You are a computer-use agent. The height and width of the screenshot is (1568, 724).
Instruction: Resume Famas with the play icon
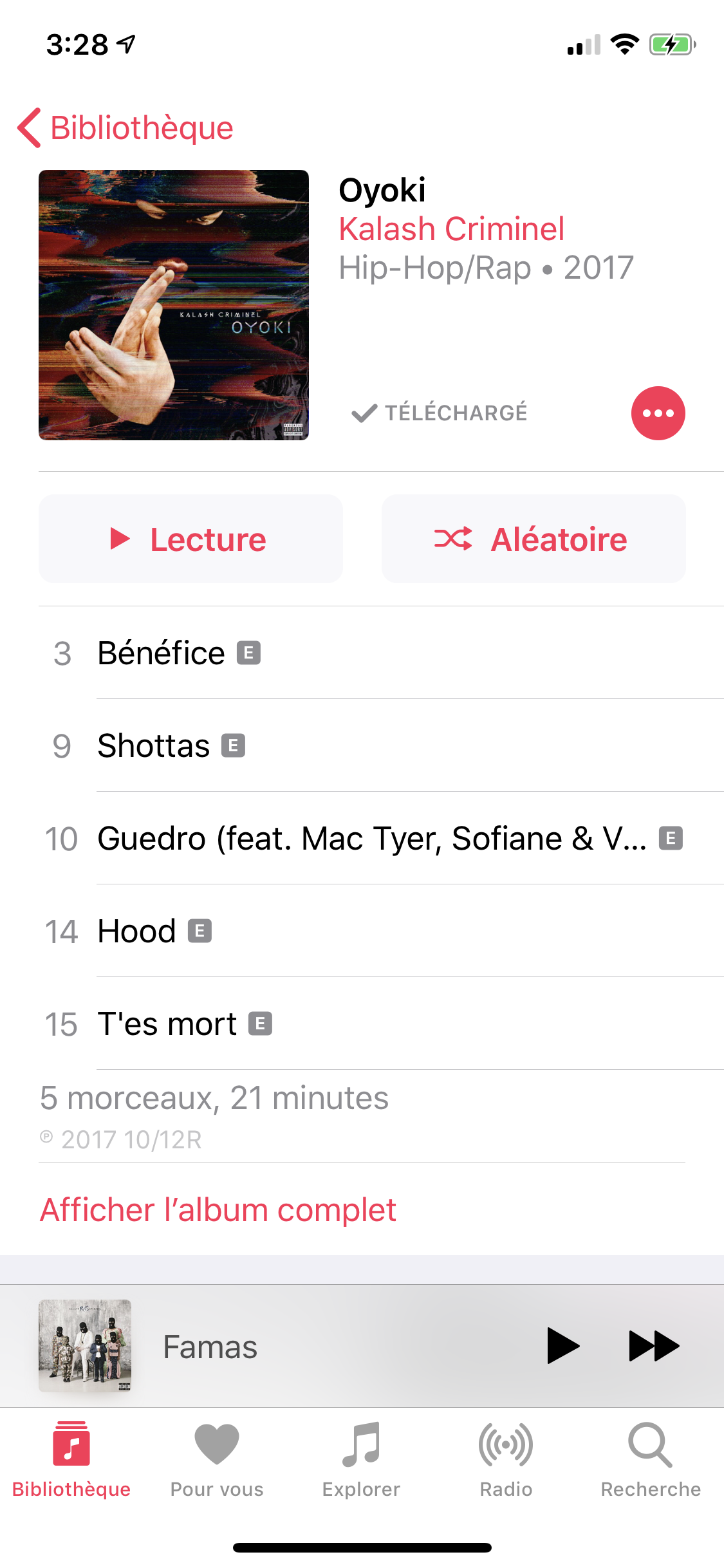(x=563, y=1346)
